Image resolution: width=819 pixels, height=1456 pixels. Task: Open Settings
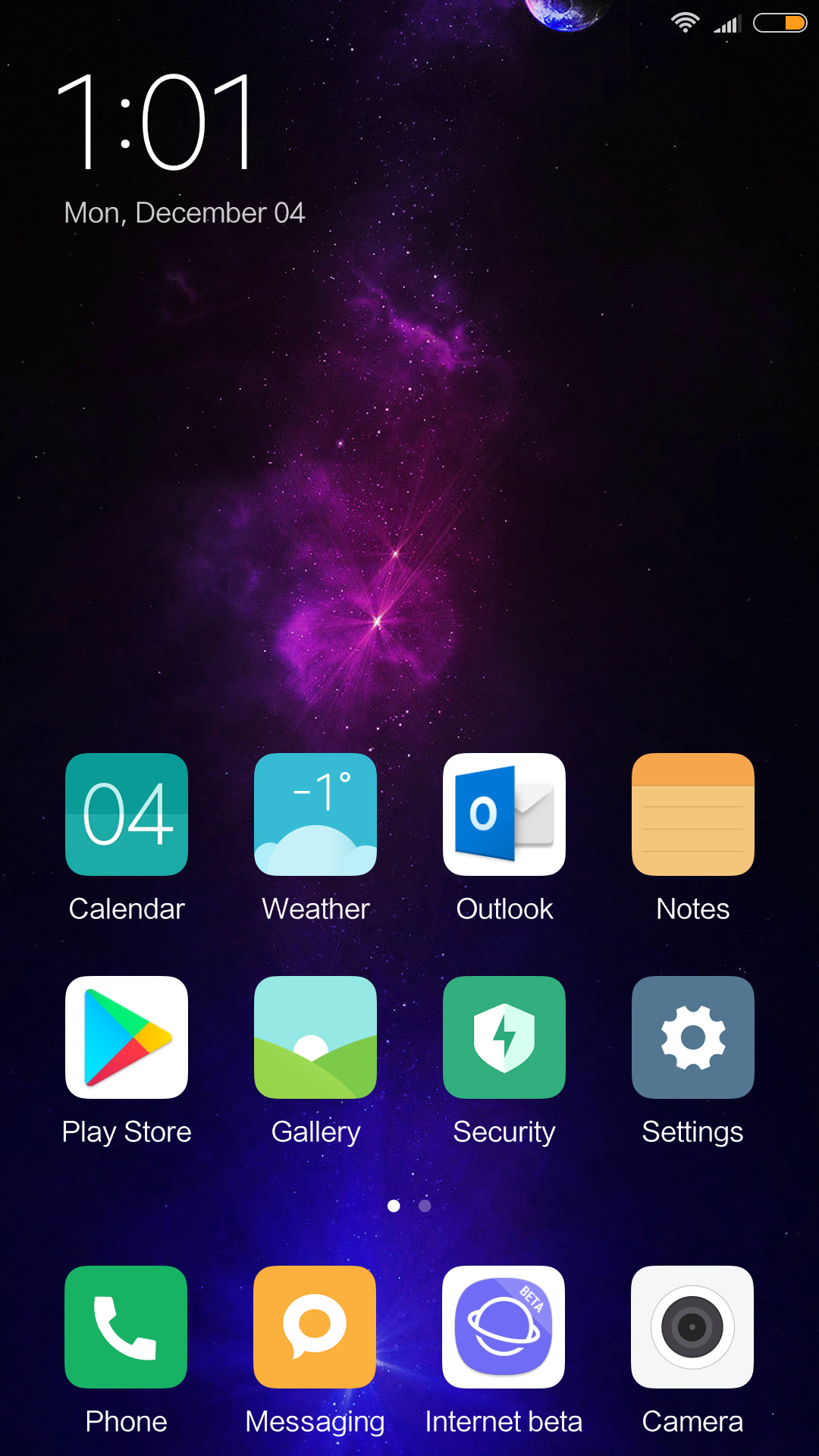tap(693, 1037)
